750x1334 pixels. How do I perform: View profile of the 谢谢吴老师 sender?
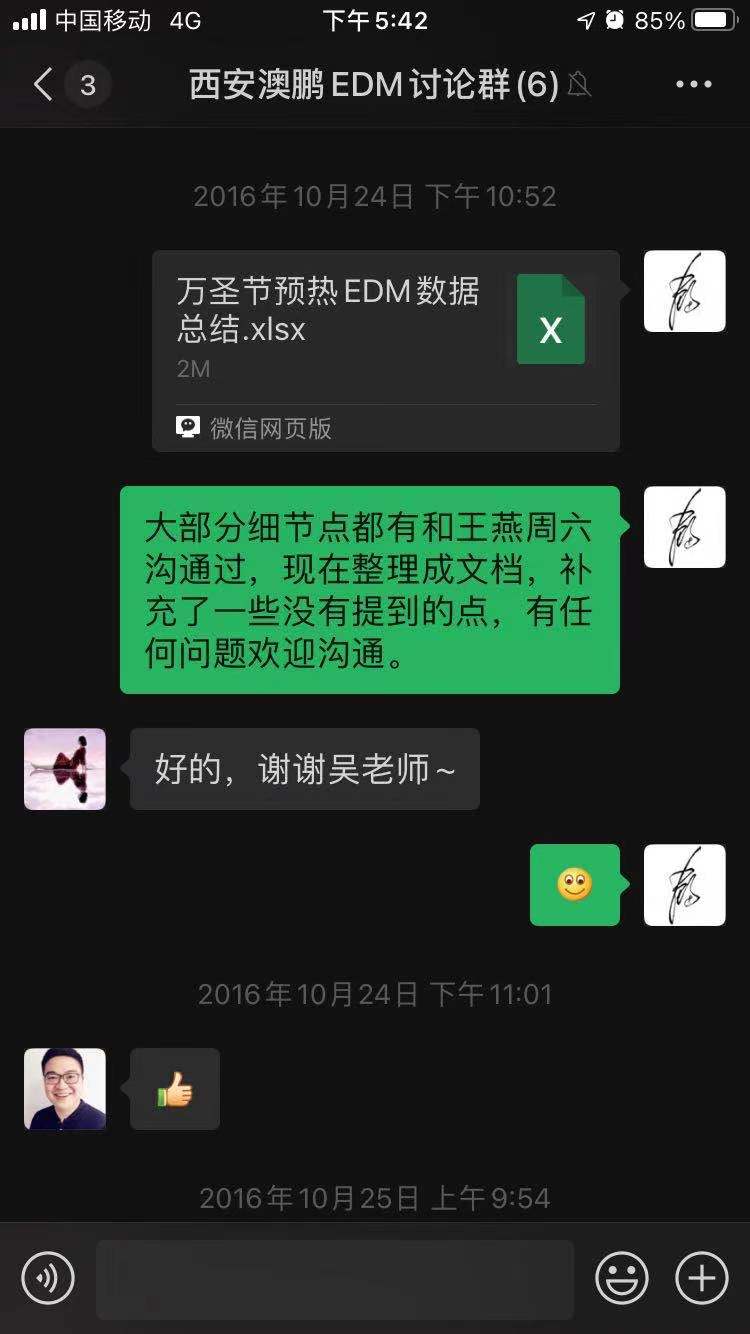point(65,769)
